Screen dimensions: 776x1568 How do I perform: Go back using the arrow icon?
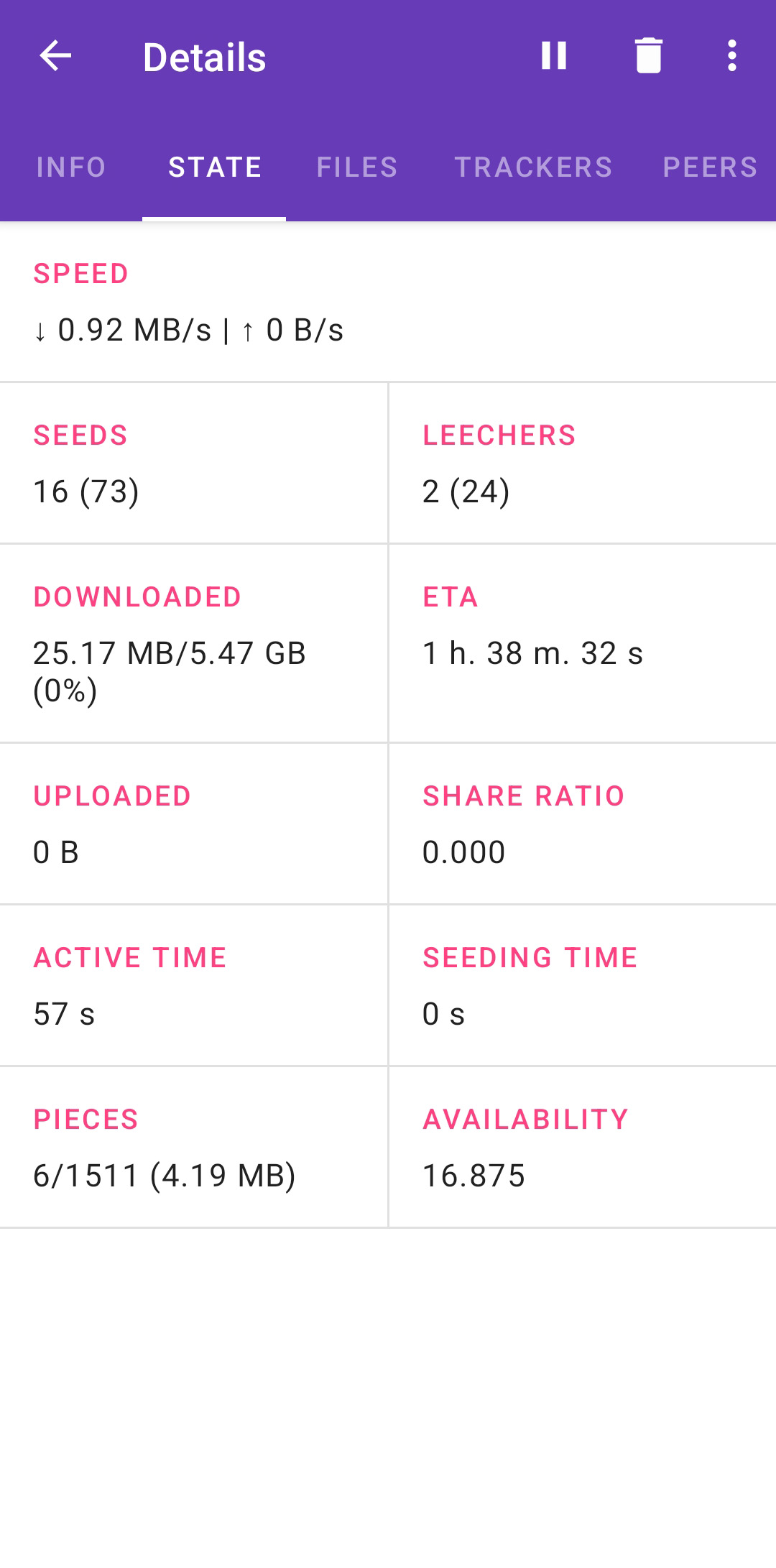click(55, 56)
